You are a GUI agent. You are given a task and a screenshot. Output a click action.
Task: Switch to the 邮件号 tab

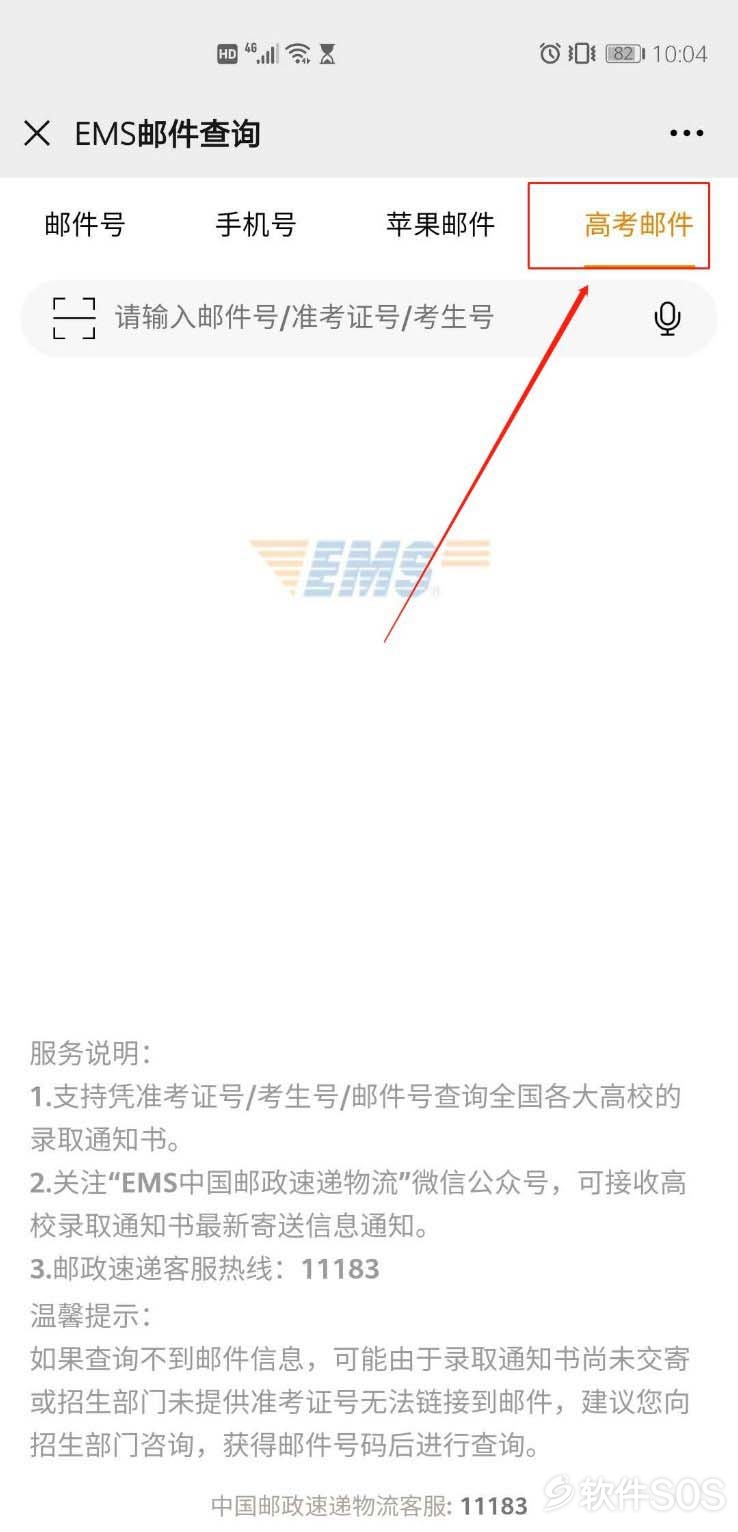85,224
